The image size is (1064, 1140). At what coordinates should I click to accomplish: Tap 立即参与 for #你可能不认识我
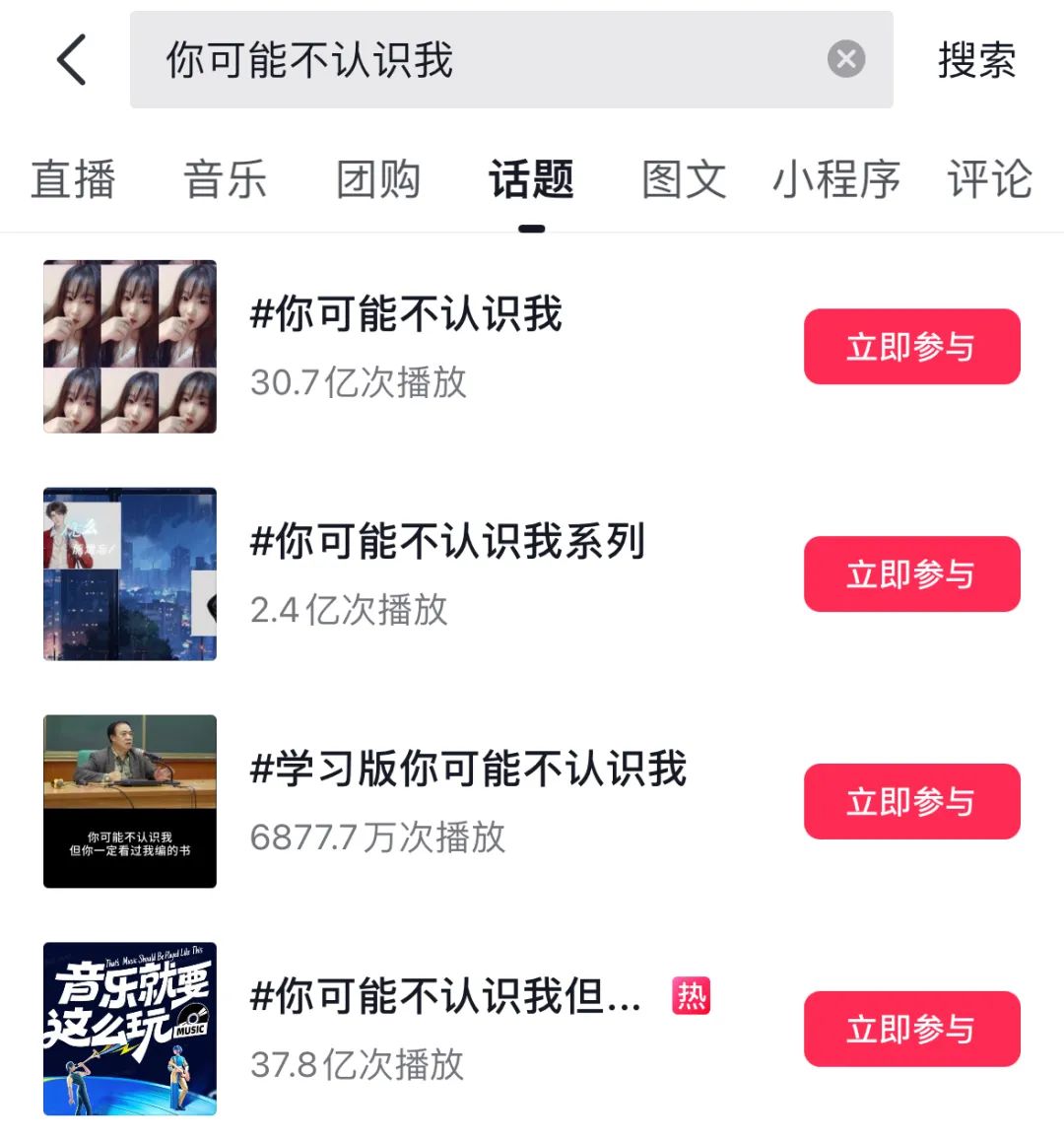(912, 347)
